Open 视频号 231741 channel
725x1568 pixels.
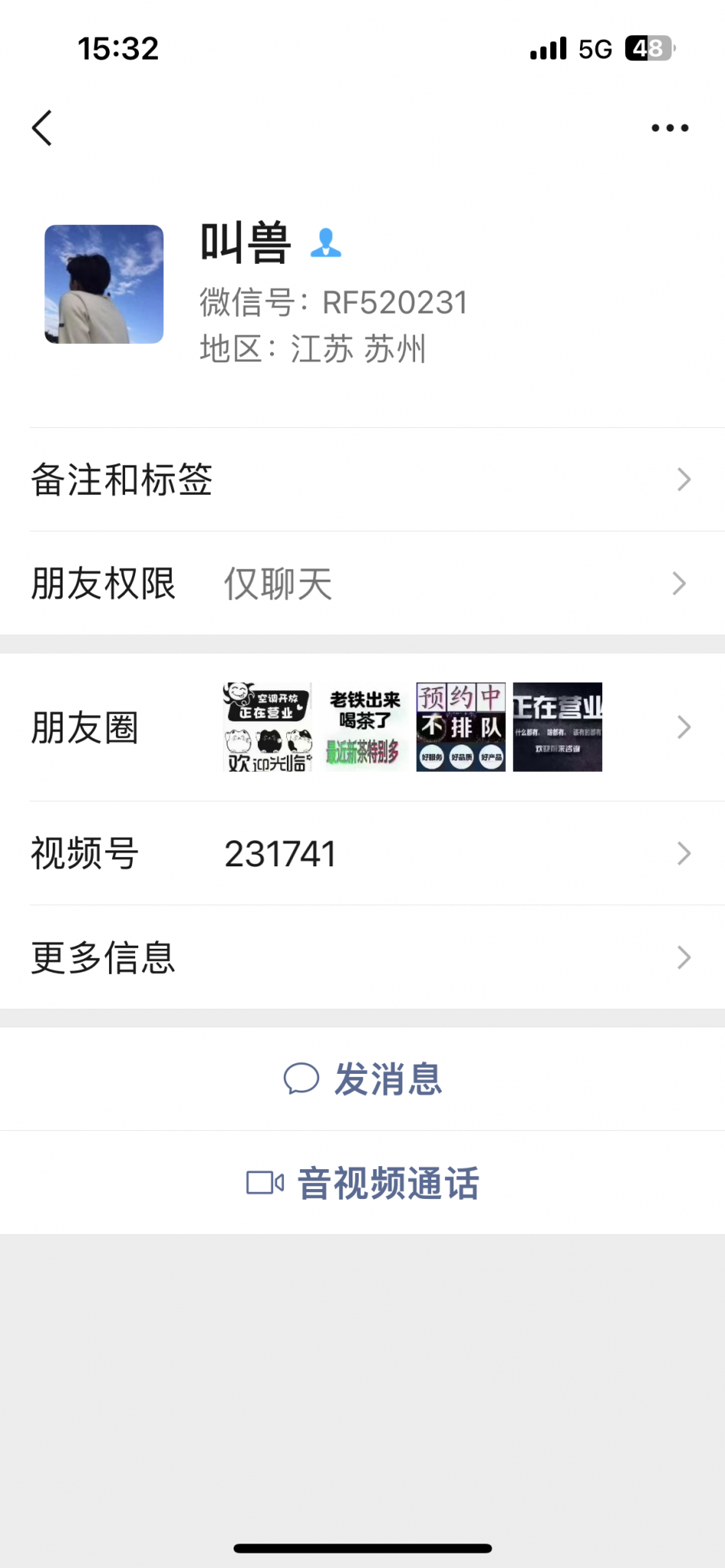(362, 853)
